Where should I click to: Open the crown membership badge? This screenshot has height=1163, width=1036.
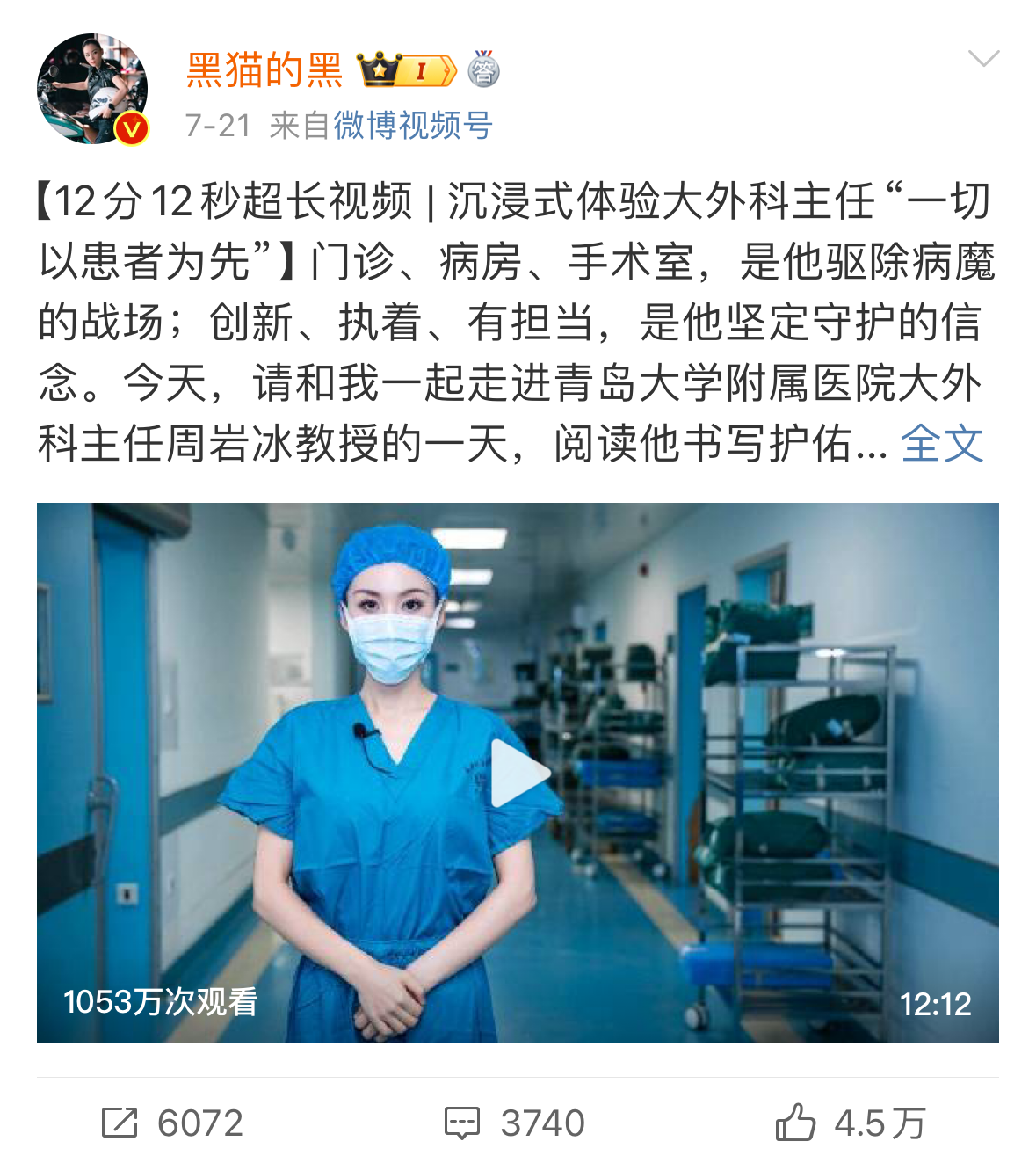(407, 69)
